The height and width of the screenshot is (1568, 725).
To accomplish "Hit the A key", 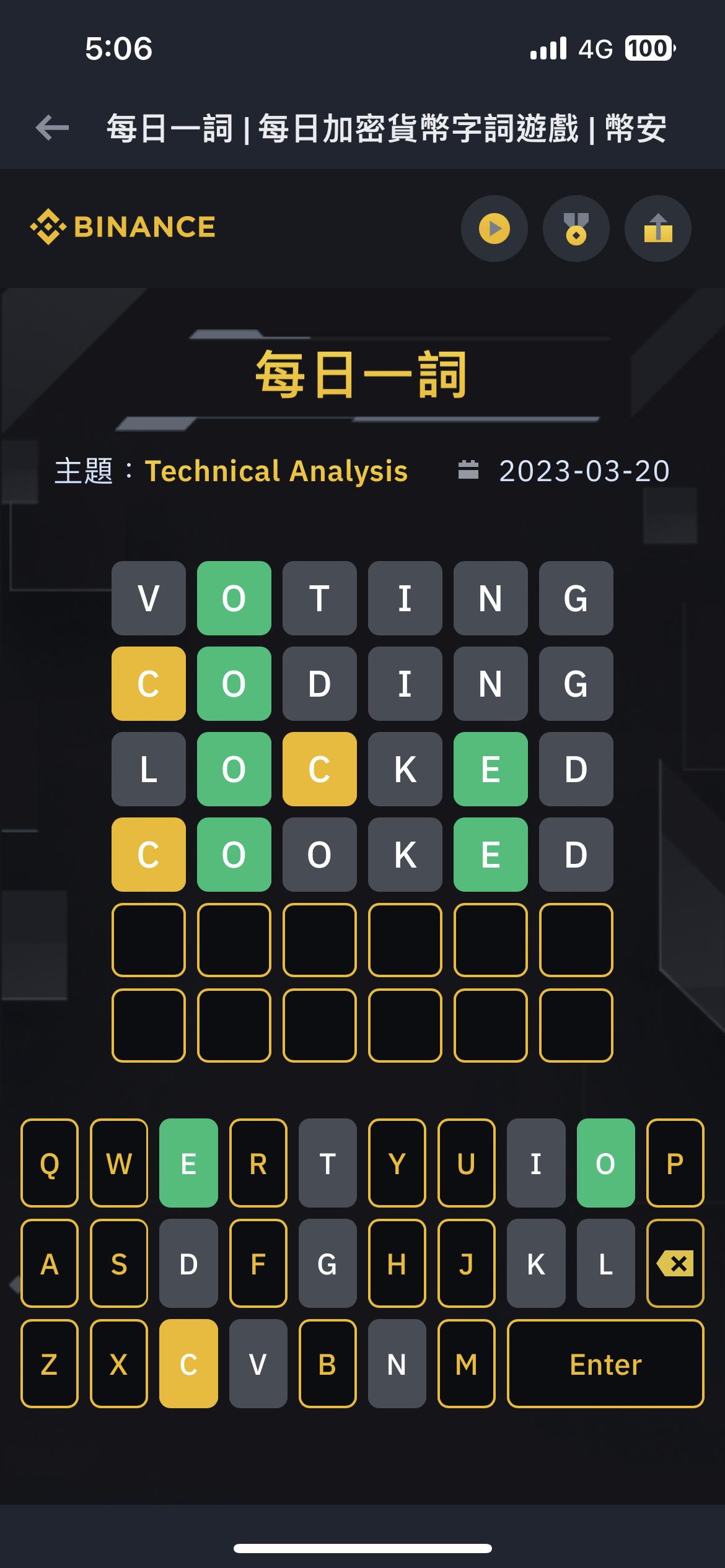I will pyautogui.click(x=50, y=1264).
